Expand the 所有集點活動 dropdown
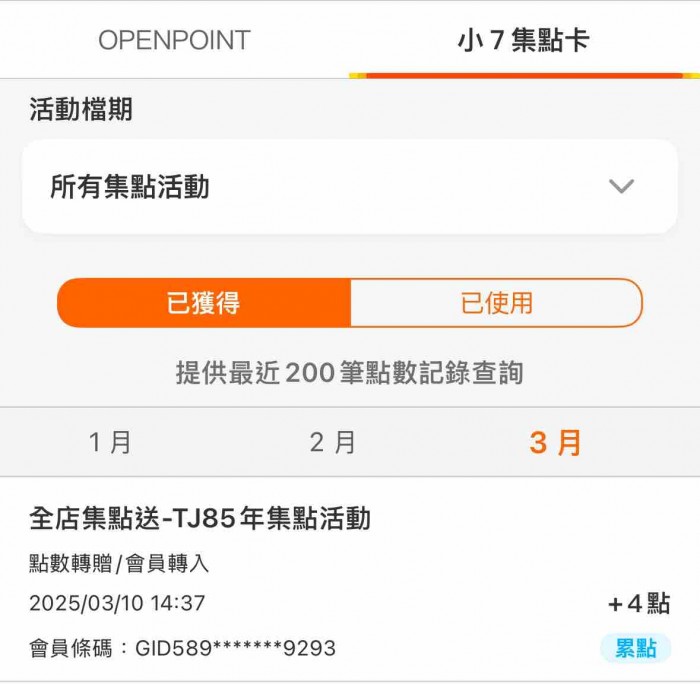Viewport: 700px width, 684px height. [349, 187]
